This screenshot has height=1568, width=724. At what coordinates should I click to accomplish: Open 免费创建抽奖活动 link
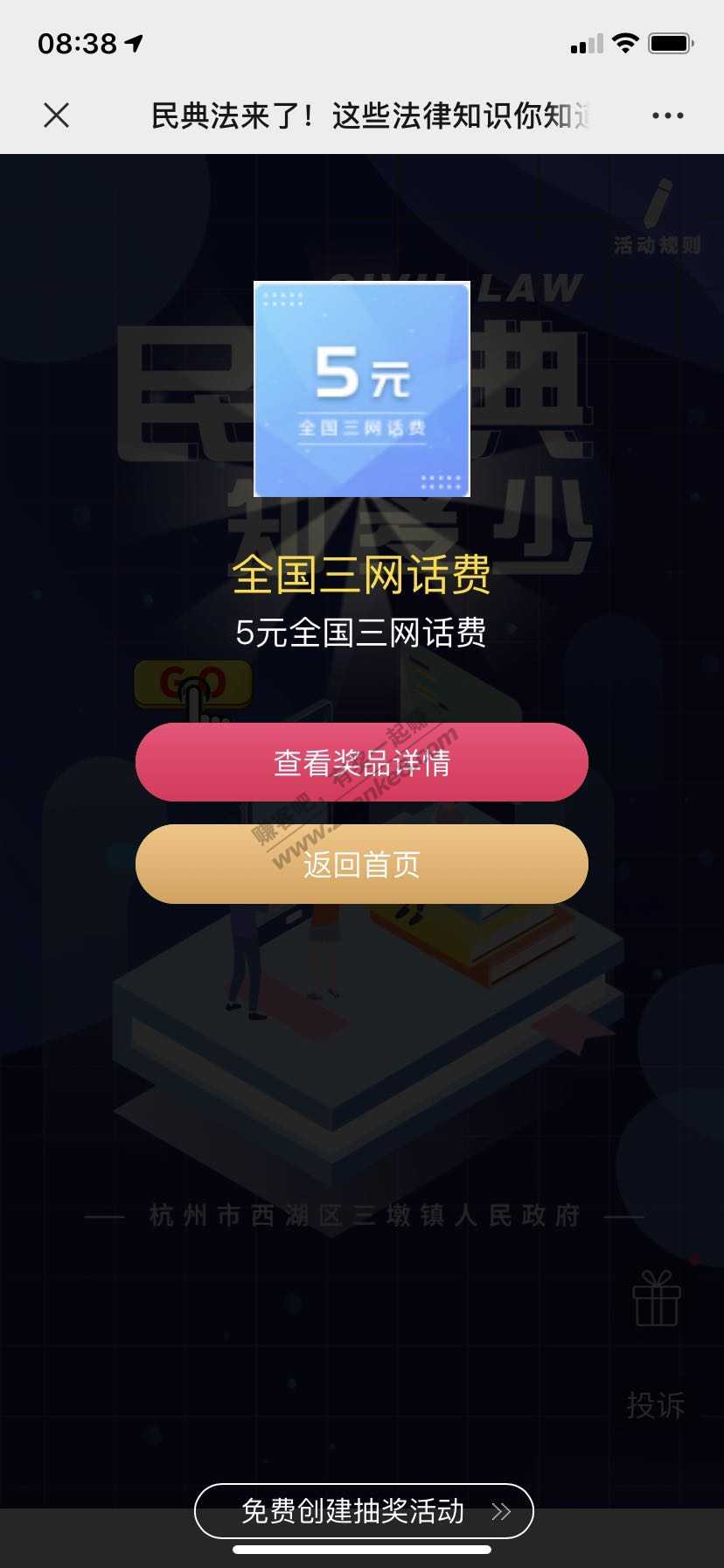pos(363,1511)
